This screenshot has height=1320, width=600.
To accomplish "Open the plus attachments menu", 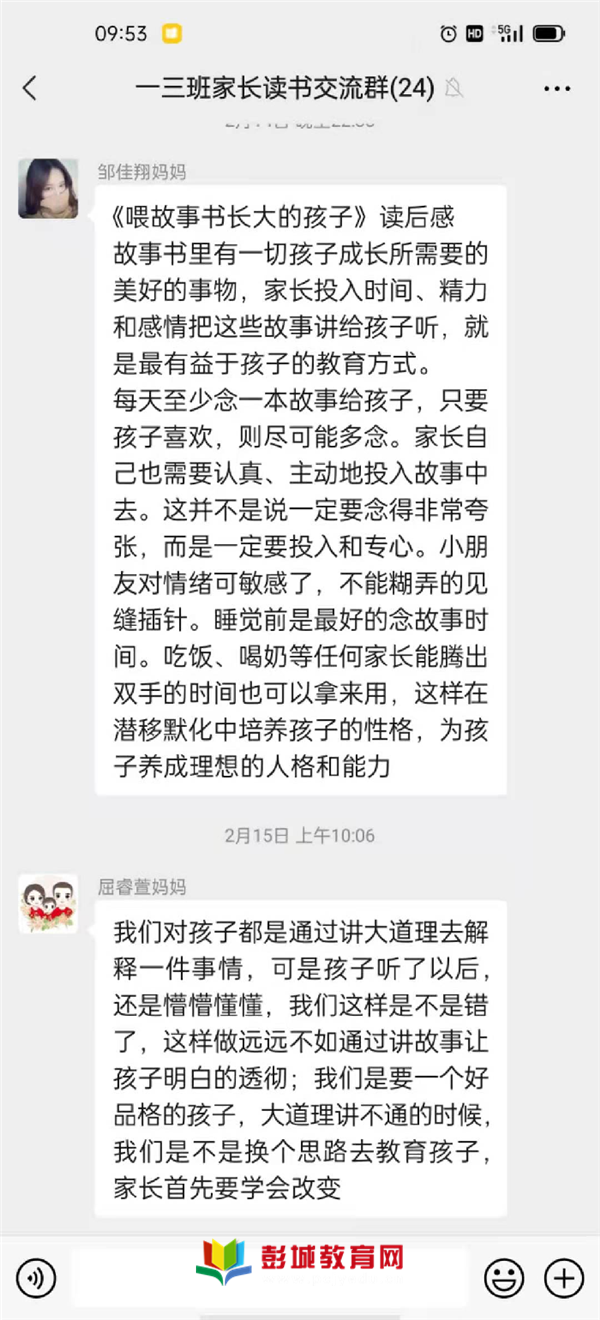I will (x=563, y=1277).
